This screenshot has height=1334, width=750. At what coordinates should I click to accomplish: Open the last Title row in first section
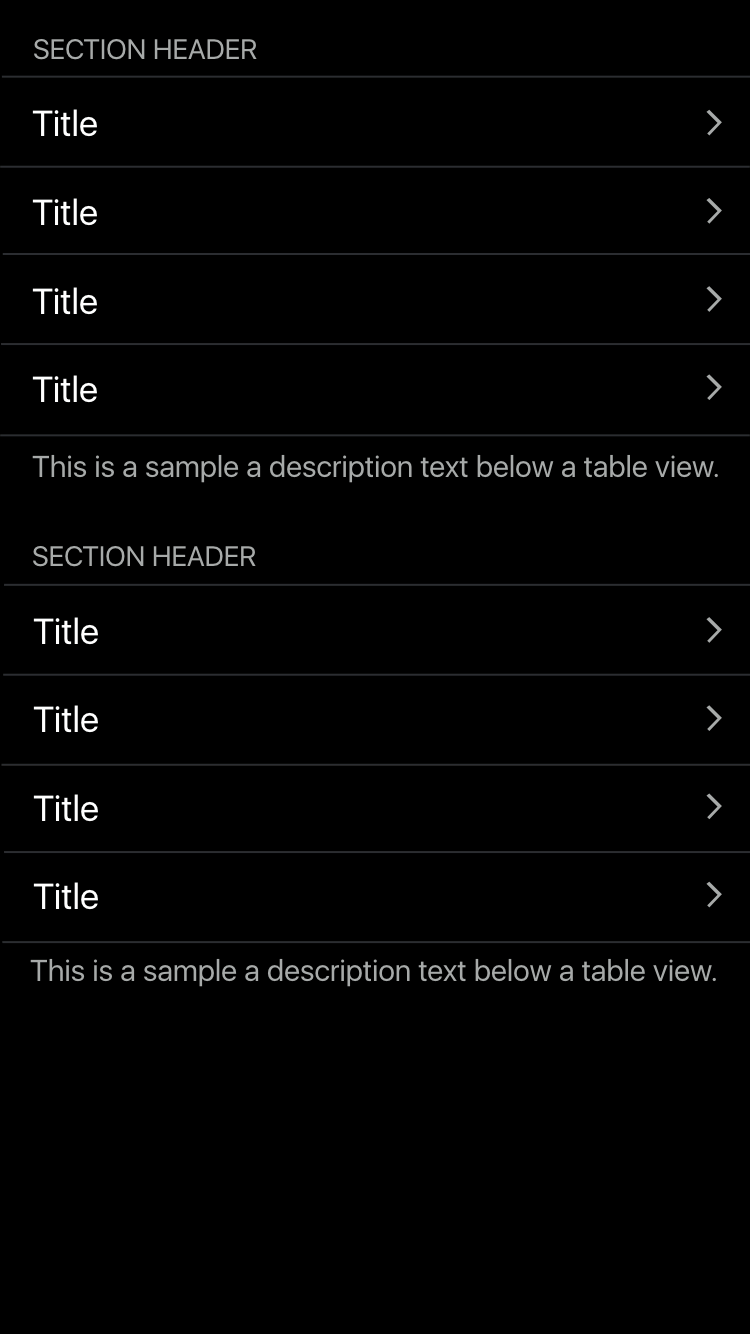(375, 390)
